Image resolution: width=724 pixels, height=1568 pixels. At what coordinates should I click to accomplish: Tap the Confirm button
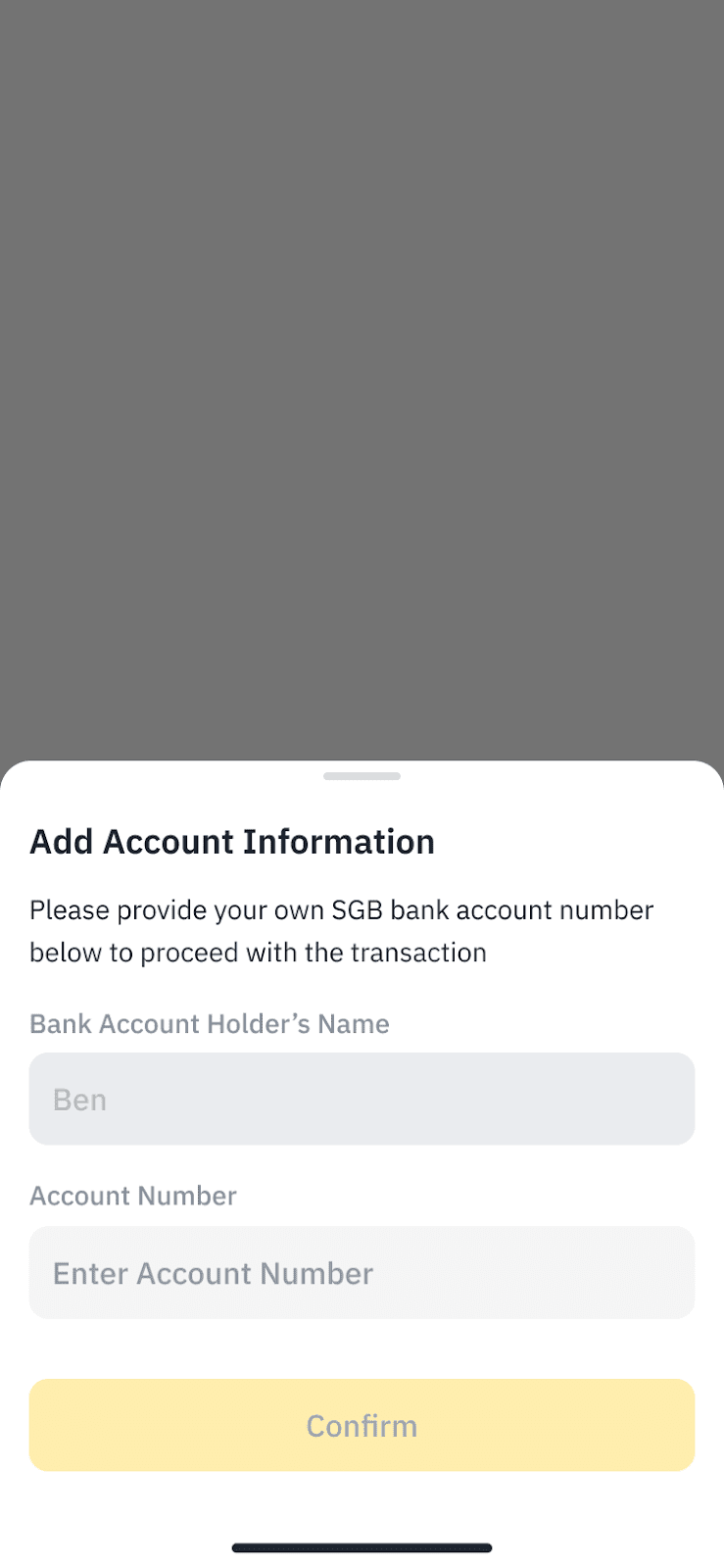pyautogui.click(x=362, y=1425)
